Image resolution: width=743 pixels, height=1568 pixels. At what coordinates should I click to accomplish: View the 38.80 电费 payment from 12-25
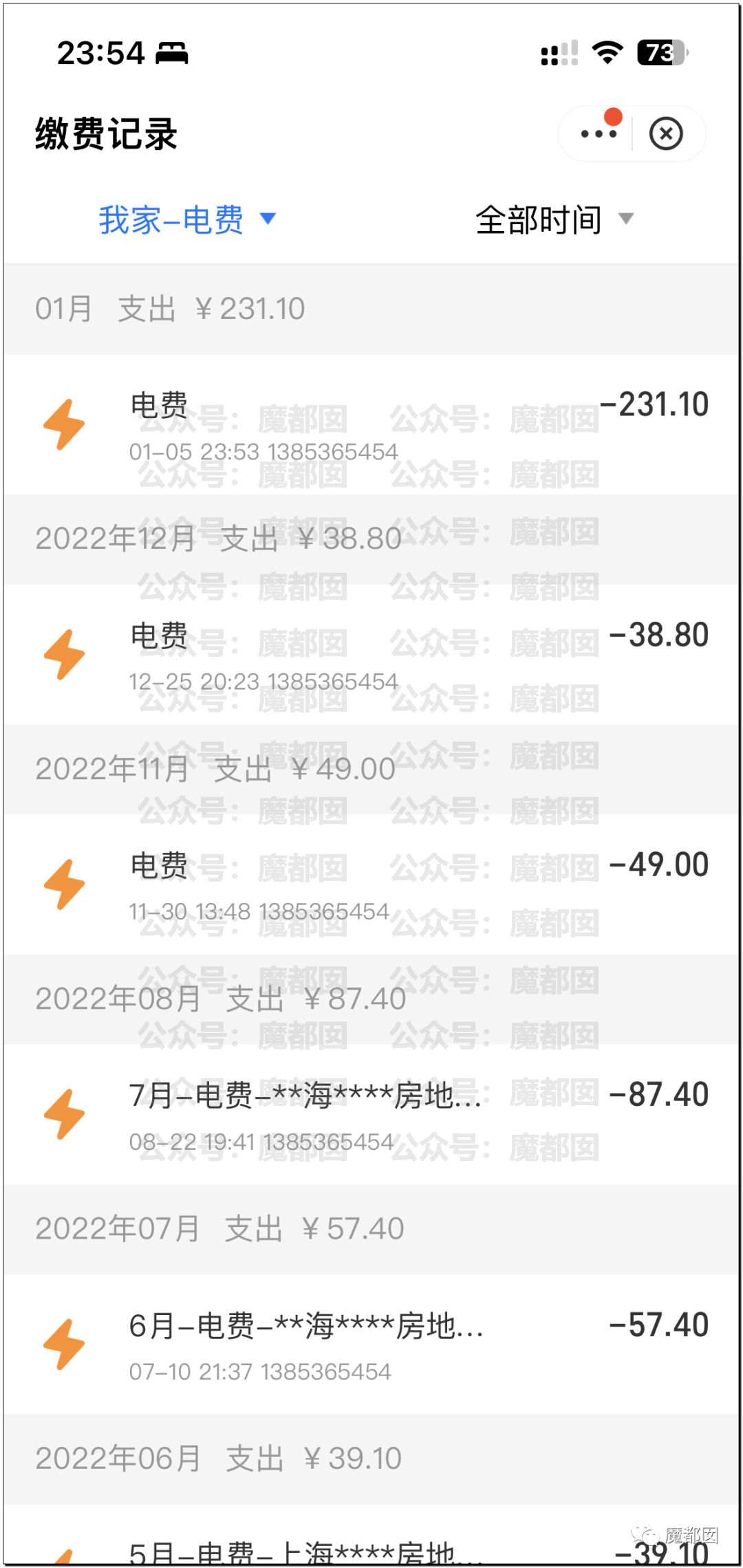371,655
